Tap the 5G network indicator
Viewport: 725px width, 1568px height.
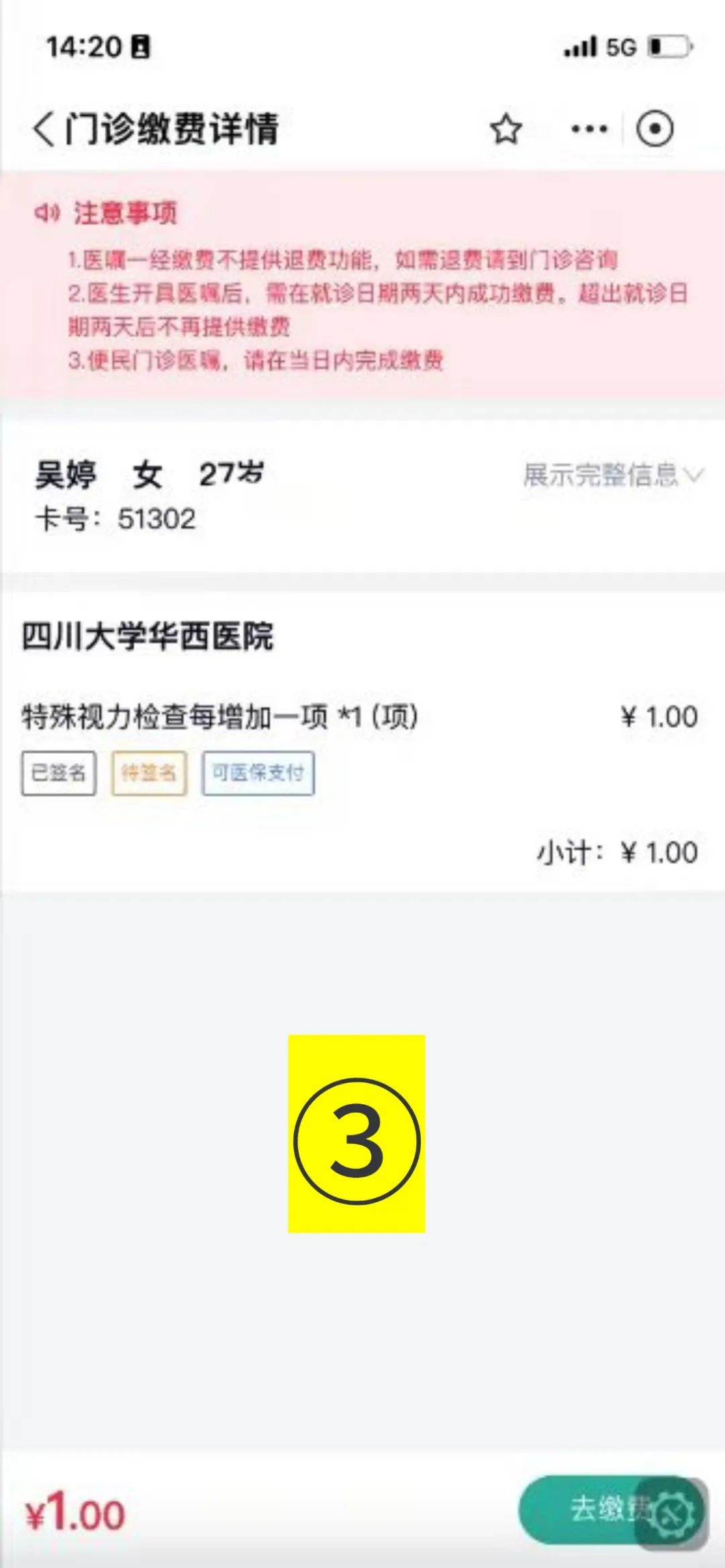pyautogui.click(x=621, y=47)
